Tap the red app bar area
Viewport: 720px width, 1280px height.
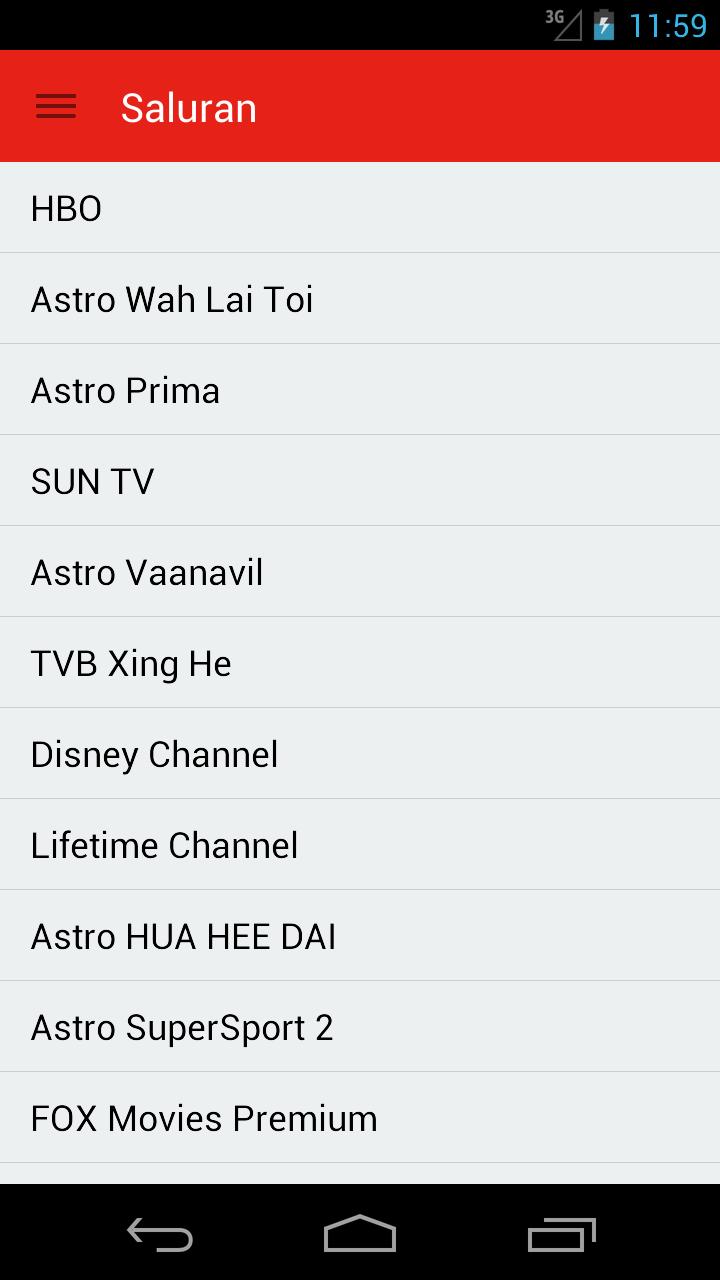450,106
